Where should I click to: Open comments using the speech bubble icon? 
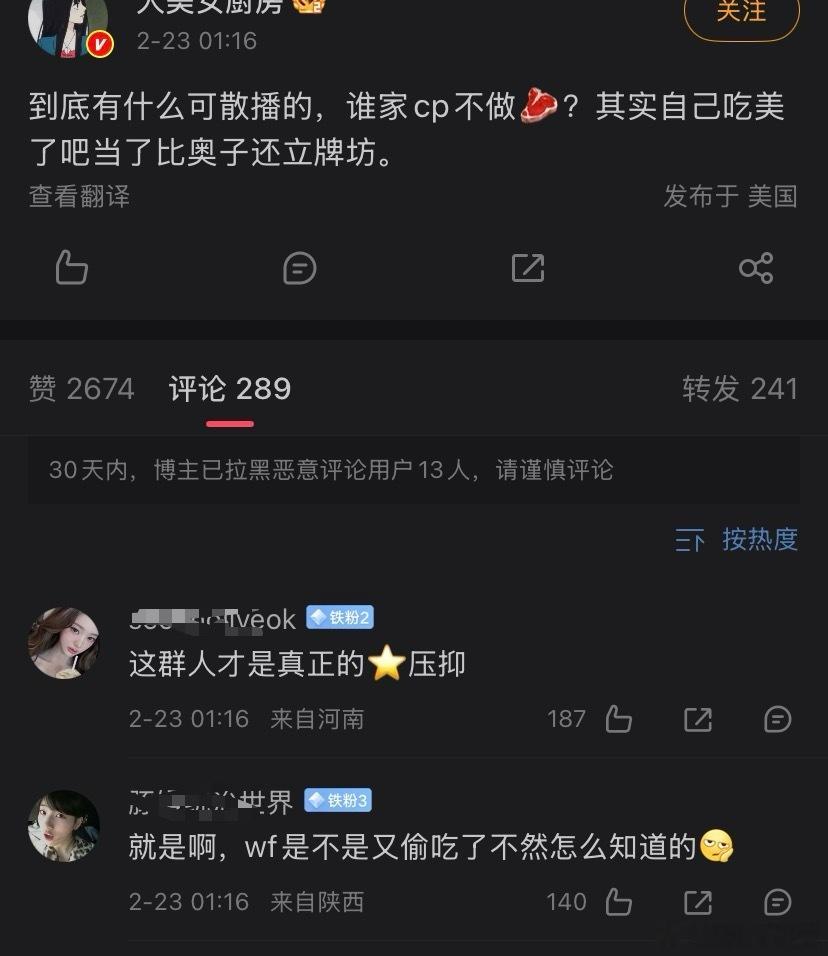[x=300, y=268]
